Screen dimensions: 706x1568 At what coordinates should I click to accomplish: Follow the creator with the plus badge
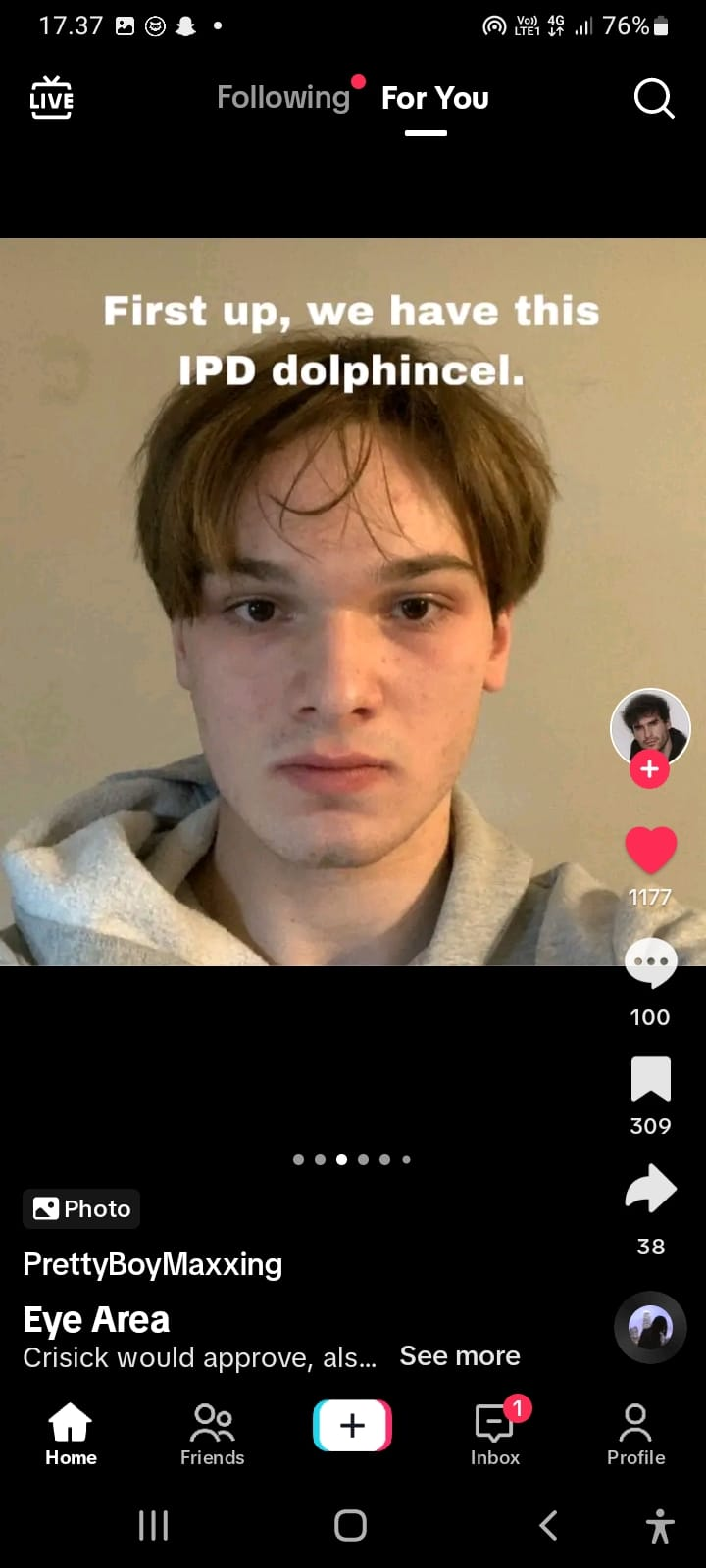pos(649,770)
